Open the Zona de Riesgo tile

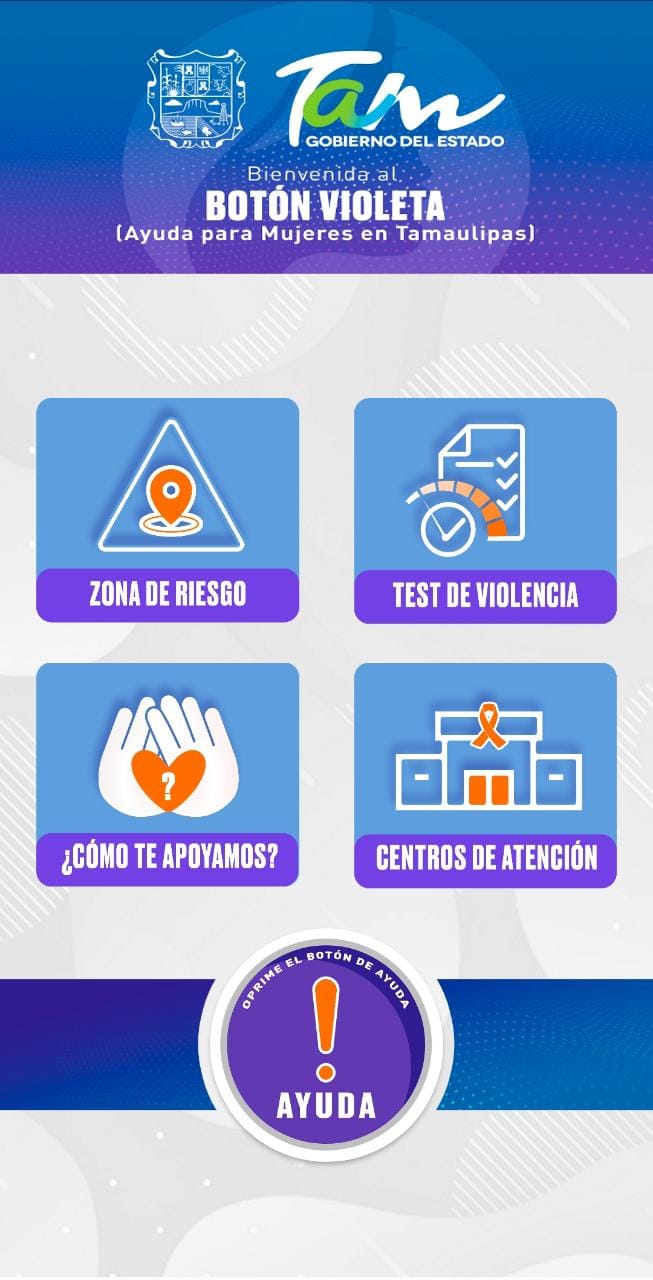(167, 510)
